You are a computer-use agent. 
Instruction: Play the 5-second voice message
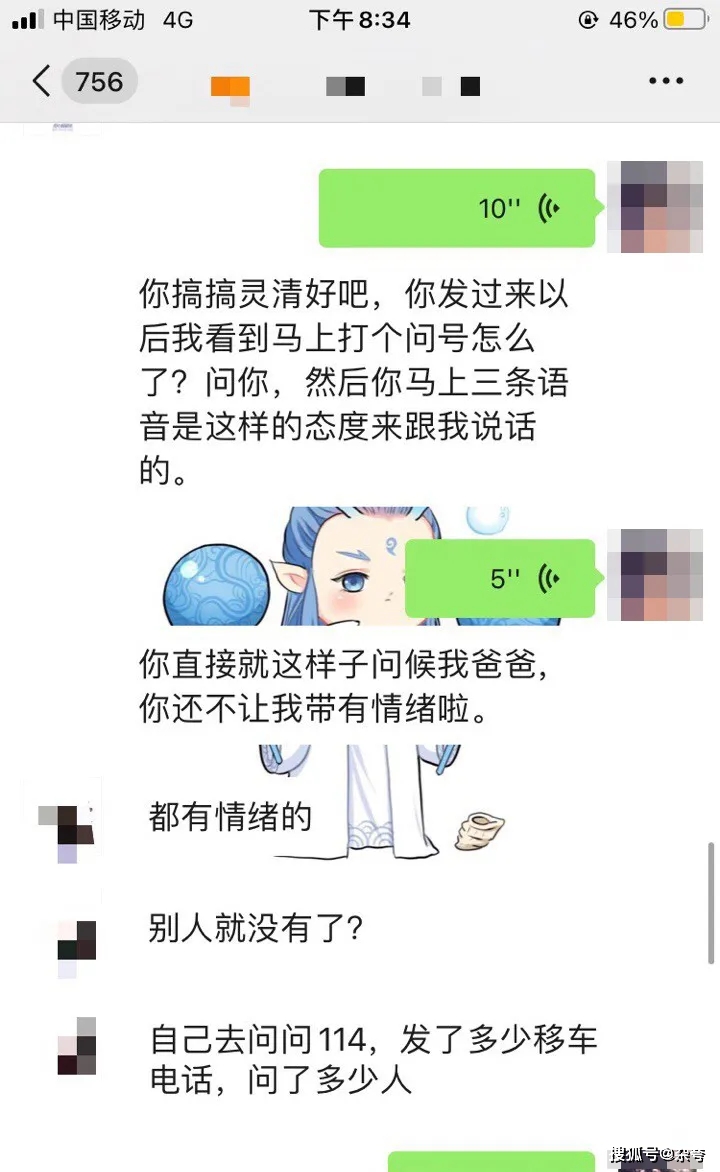(x=500, y=577)
